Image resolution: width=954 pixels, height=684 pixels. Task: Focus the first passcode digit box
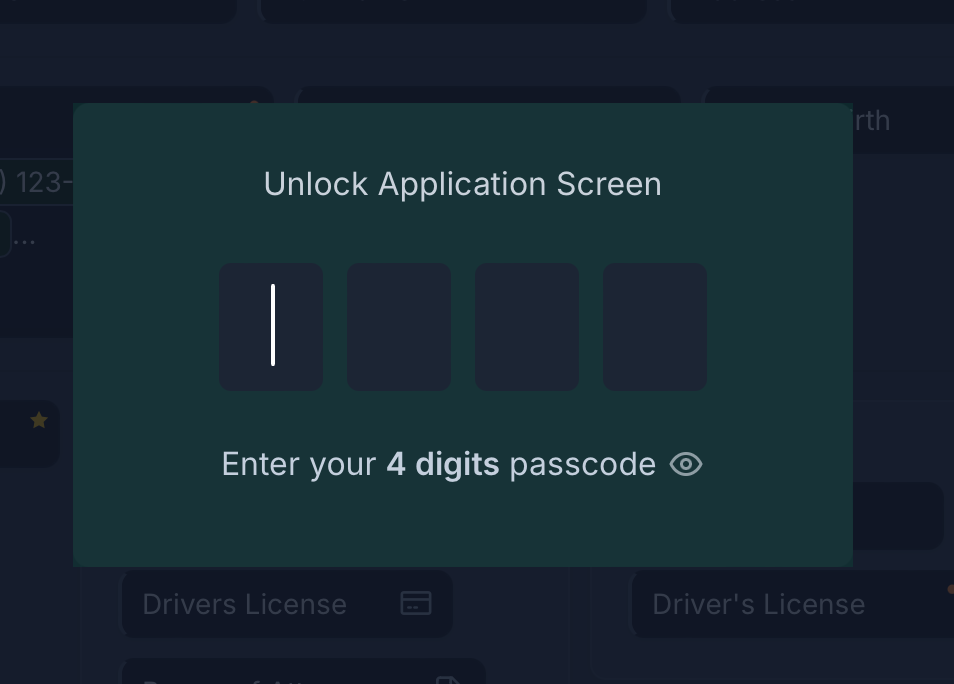click(x=271, y=326)
